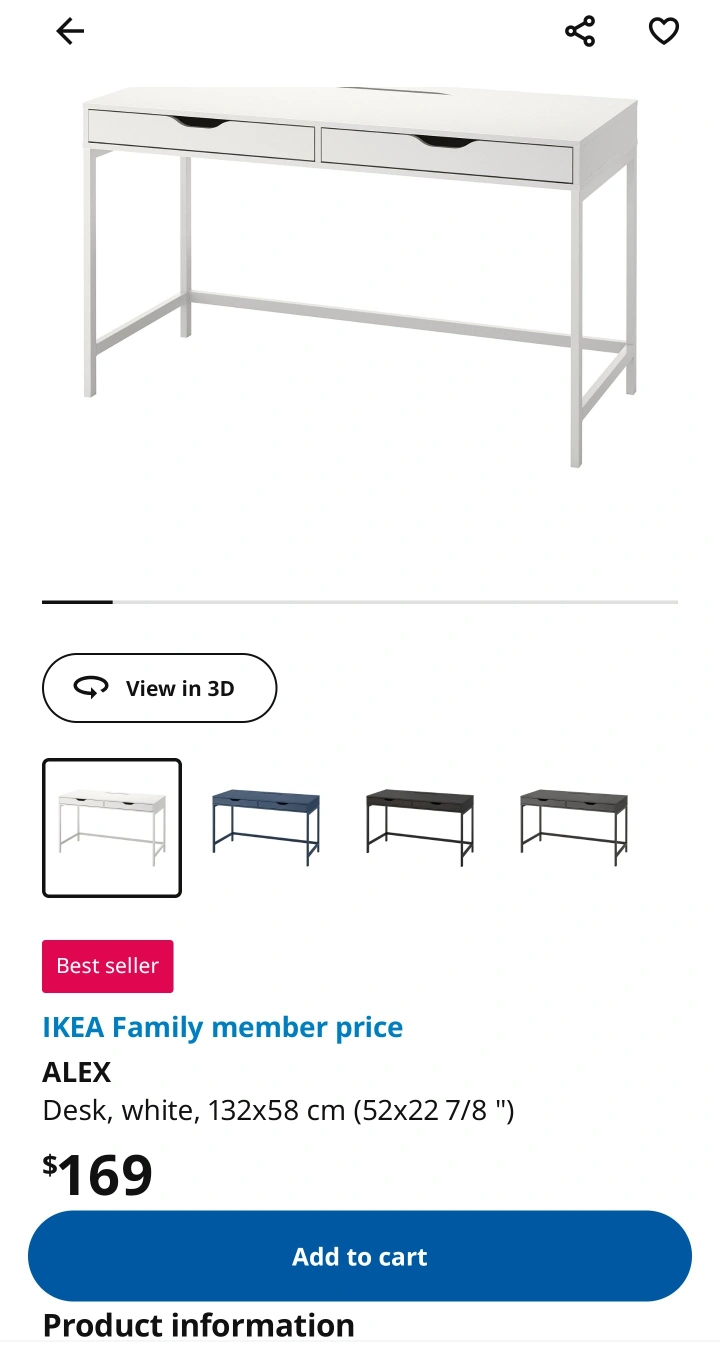Open the View in 3D viewer

pyautogui.click(x=159, y=688)
